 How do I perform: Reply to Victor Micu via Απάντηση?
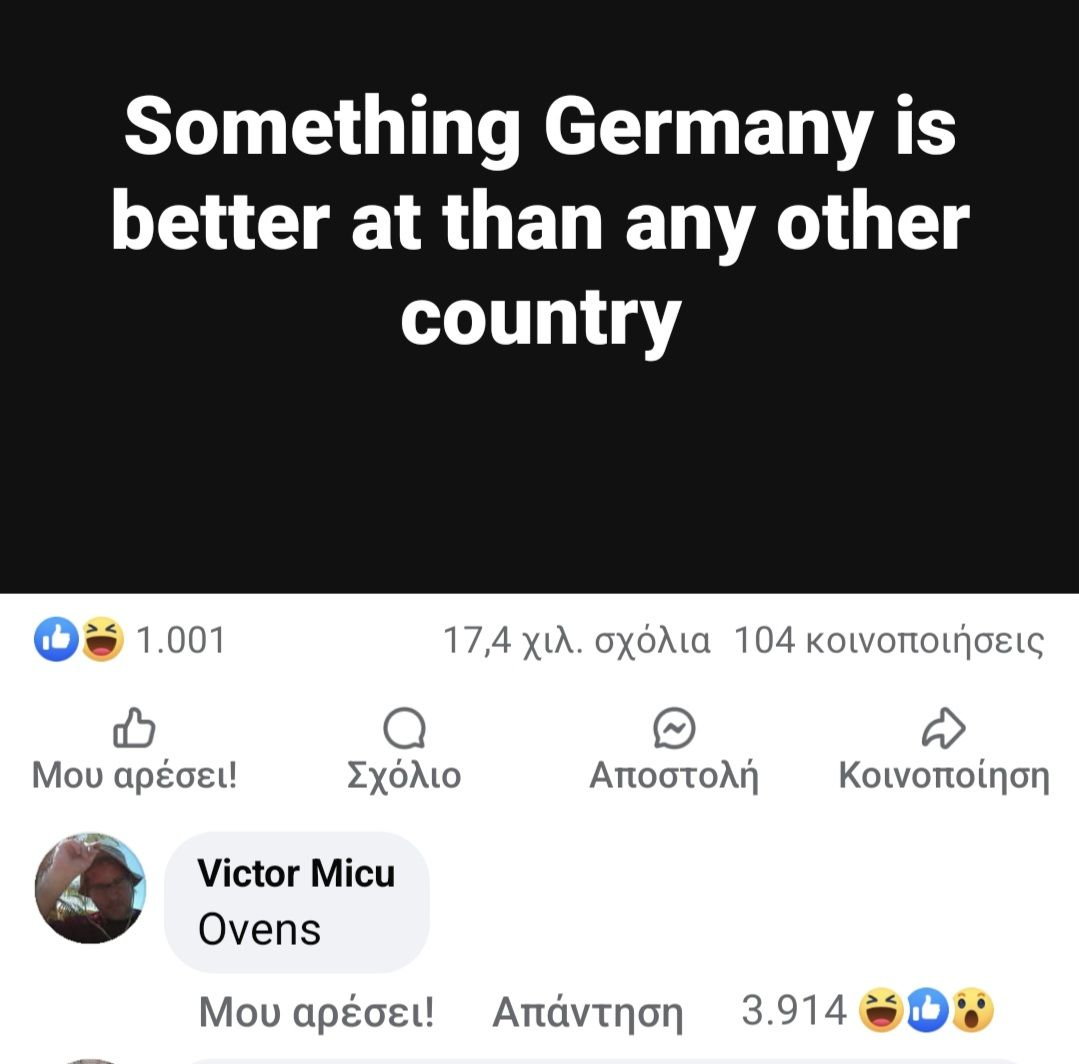click(588, 1013)
